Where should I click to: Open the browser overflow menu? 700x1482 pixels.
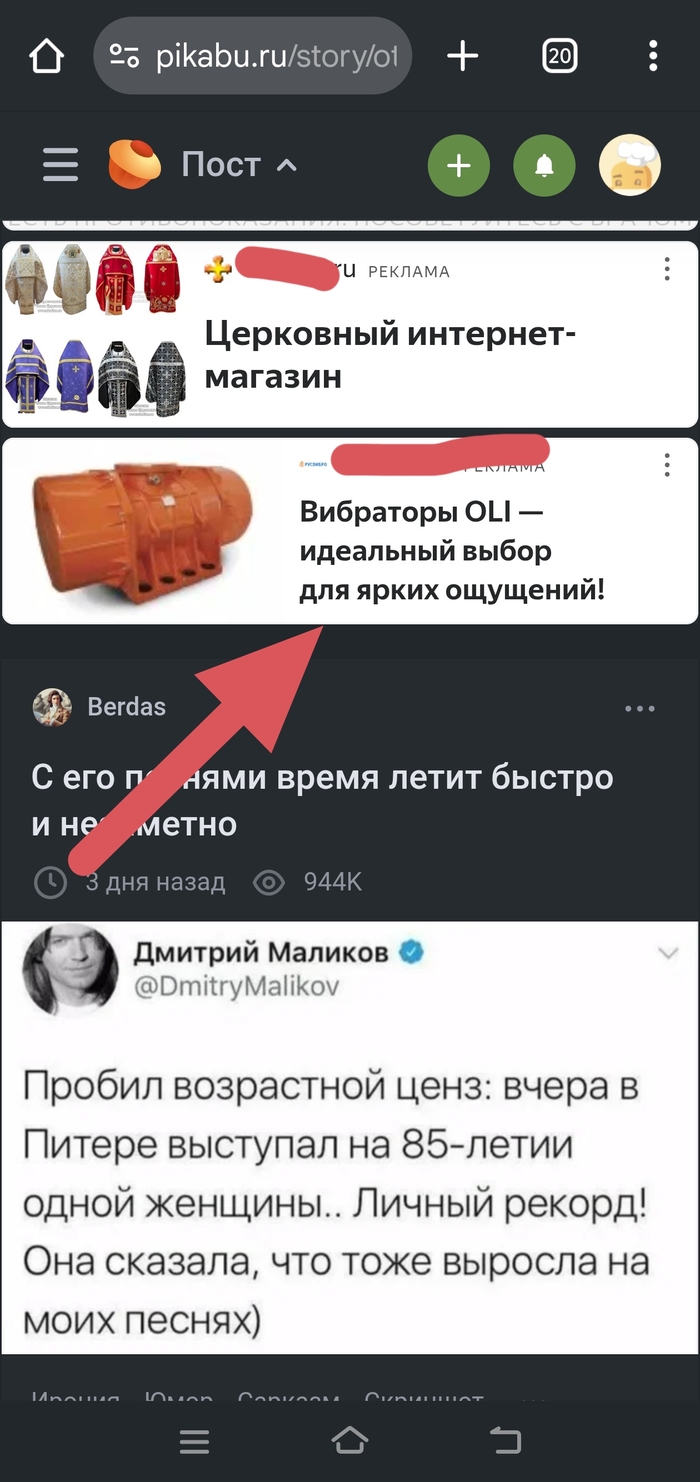click(x=653, y=56)
